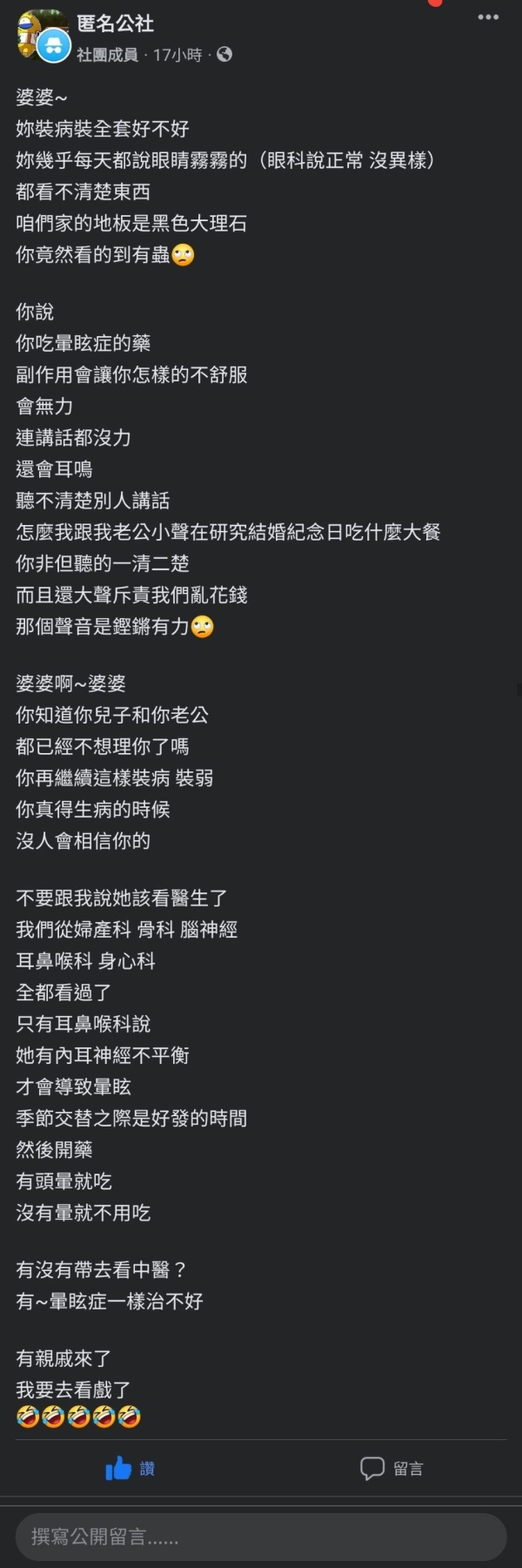The width and height of the screenshot is (522, 1568).
Task: Focus the 撰寫公開留言 comment field
Action: click(261, 1537)
